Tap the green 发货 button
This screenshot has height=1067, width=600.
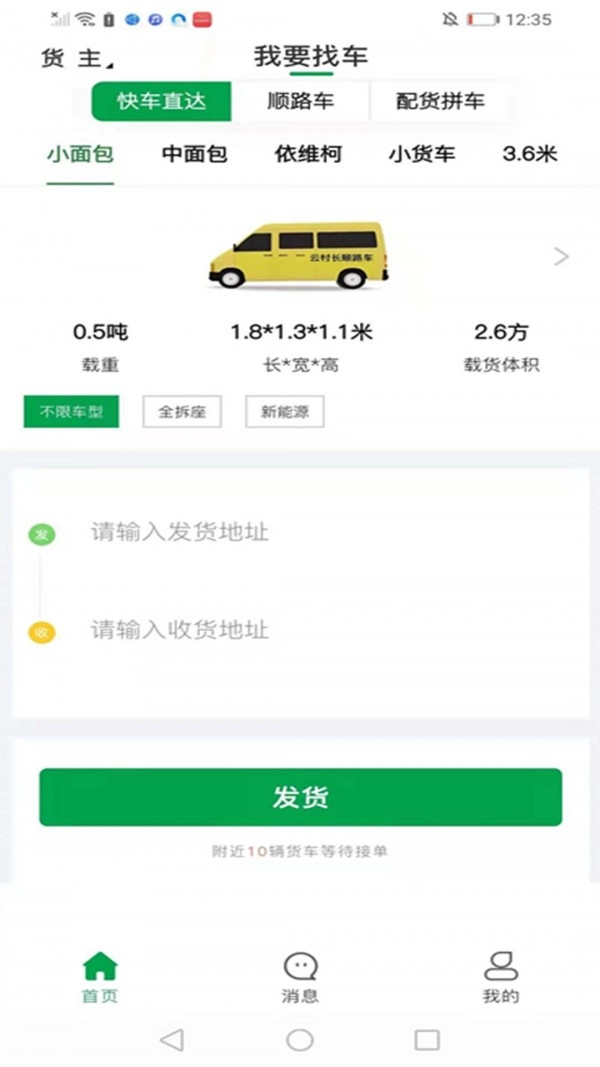pyautogui.click(x=300, y=797)
